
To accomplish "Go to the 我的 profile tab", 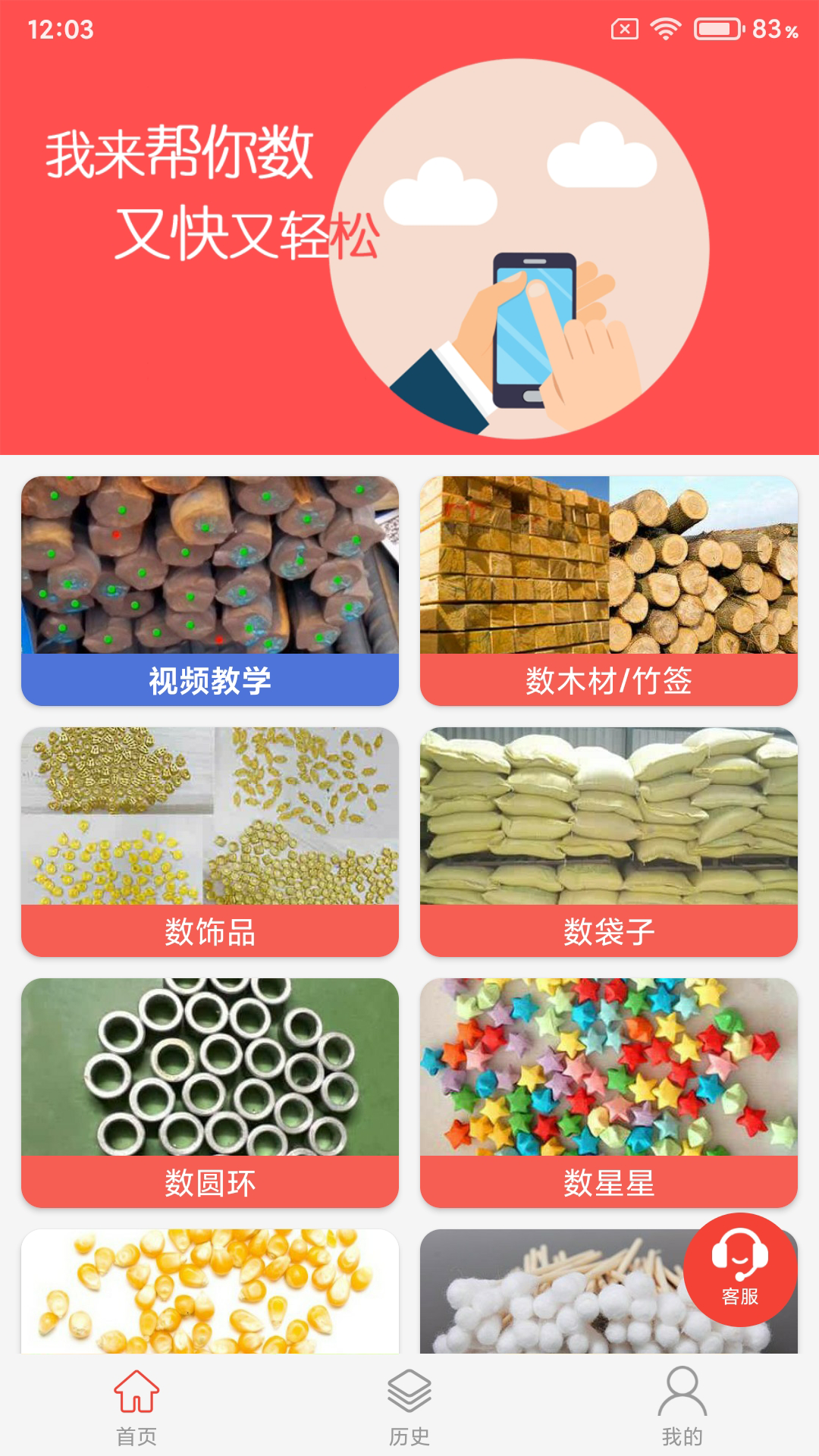I will [682, 1404].
